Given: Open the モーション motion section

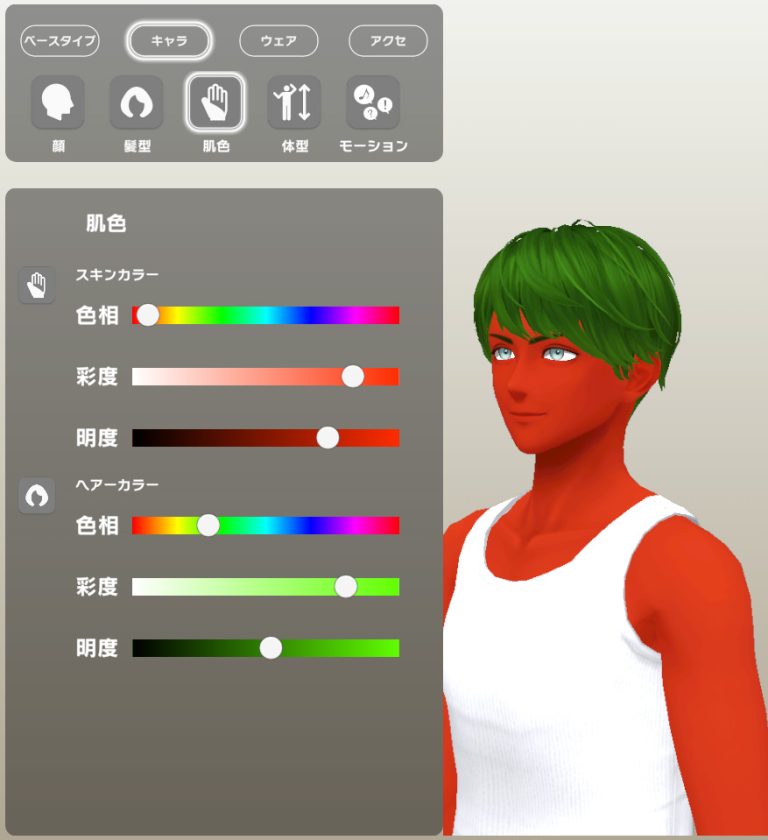Looking at the screenshot, I should [x=373, y=103].
